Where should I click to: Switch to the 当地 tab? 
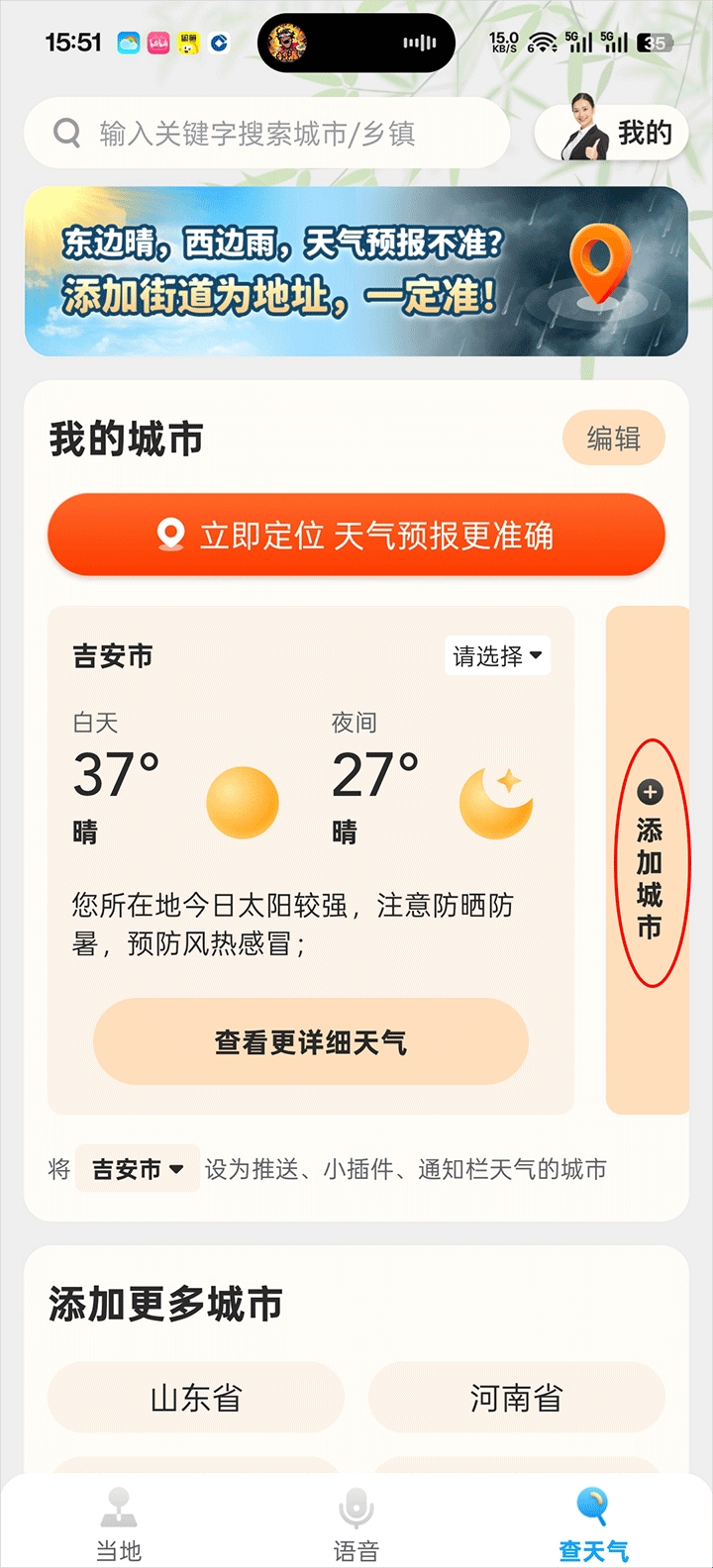[119, 1524]
